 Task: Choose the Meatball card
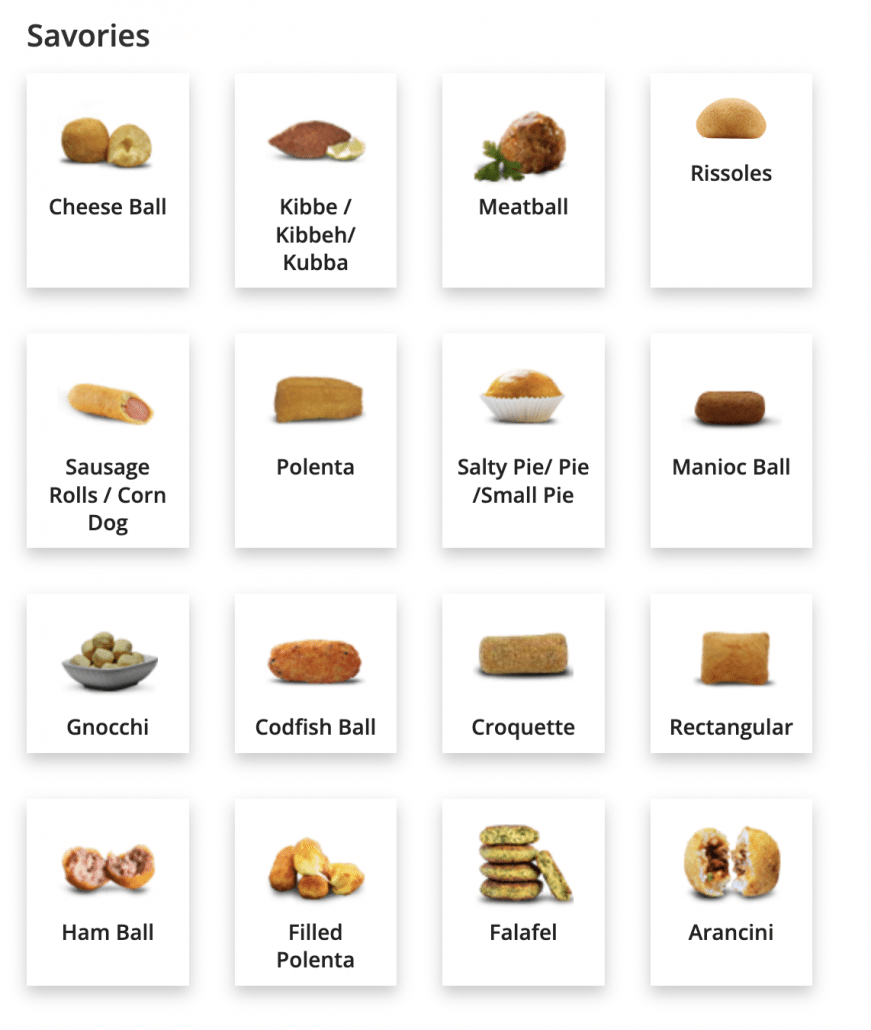pyautogui.click(x=523, y=180)
